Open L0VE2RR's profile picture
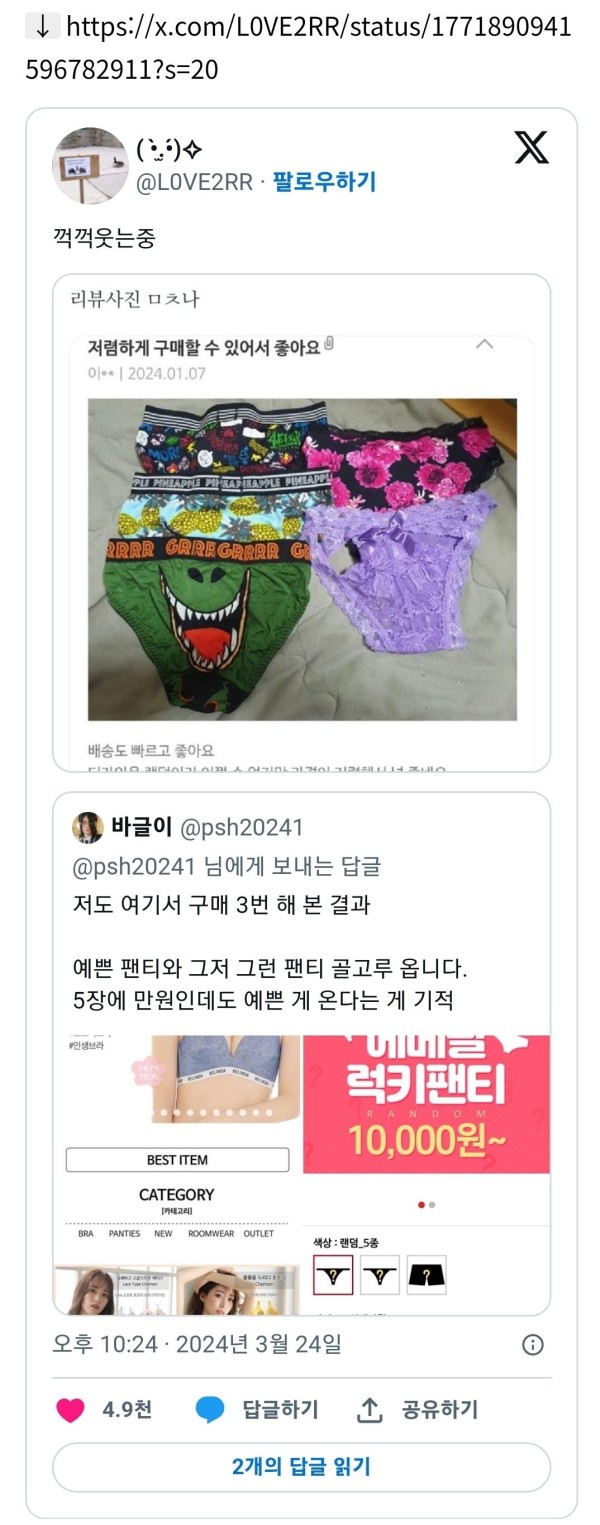600x1525 pixels. 89,165
